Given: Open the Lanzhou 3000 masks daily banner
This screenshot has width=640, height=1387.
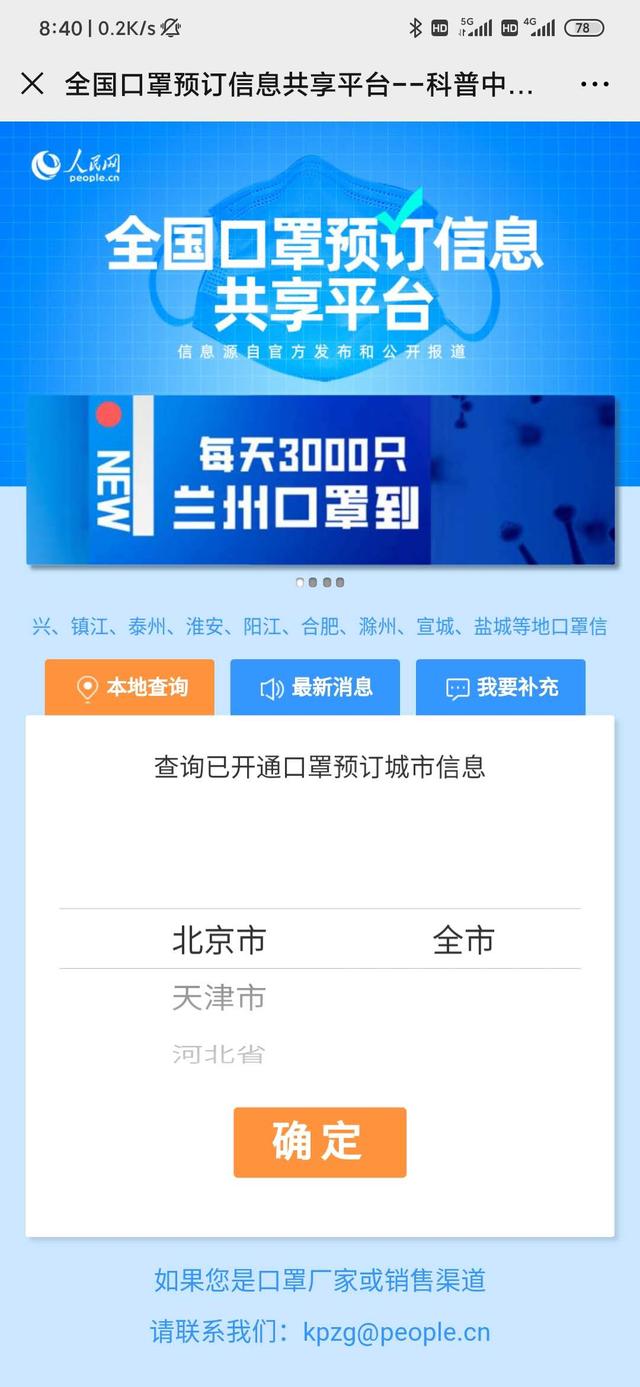Looking at the screenshot, I should click(x=320, y=480).
